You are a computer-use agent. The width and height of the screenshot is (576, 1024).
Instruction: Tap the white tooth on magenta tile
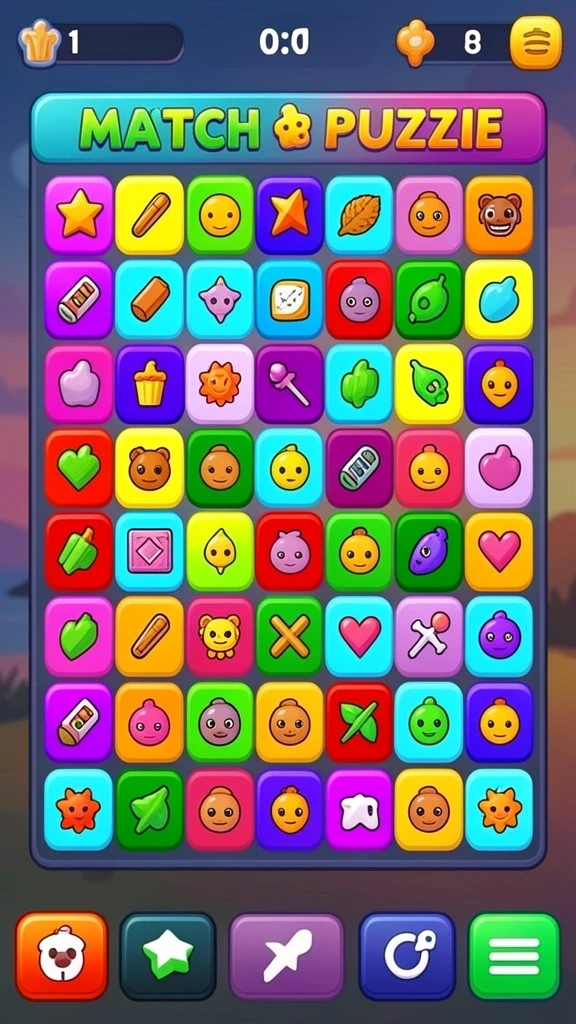tap(359, 810)
